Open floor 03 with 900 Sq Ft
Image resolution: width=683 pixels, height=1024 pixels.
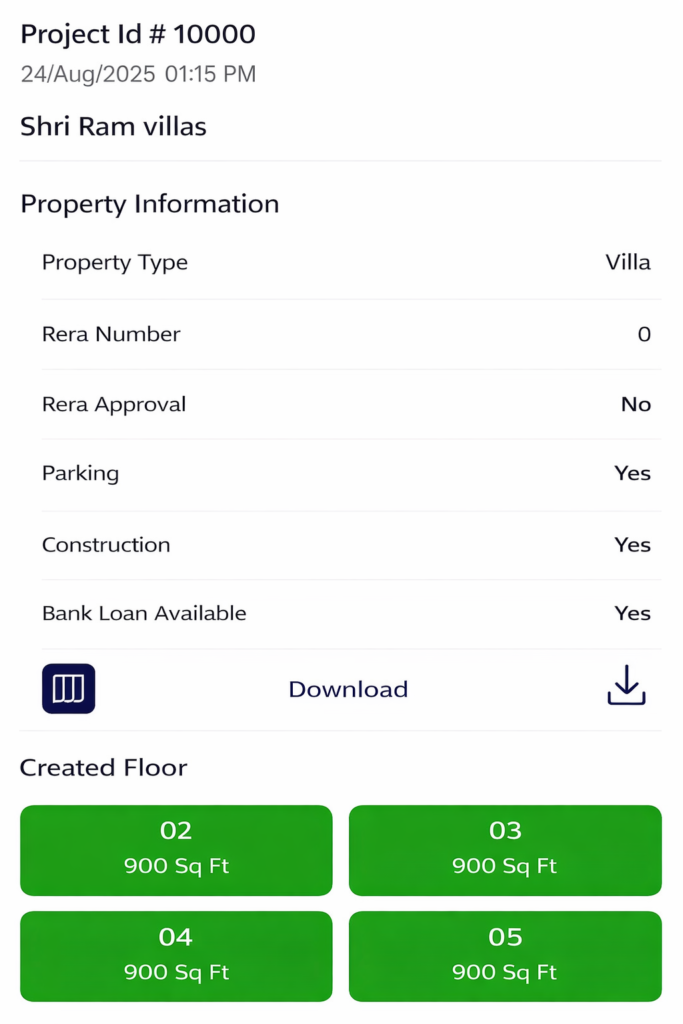point(505,849)
